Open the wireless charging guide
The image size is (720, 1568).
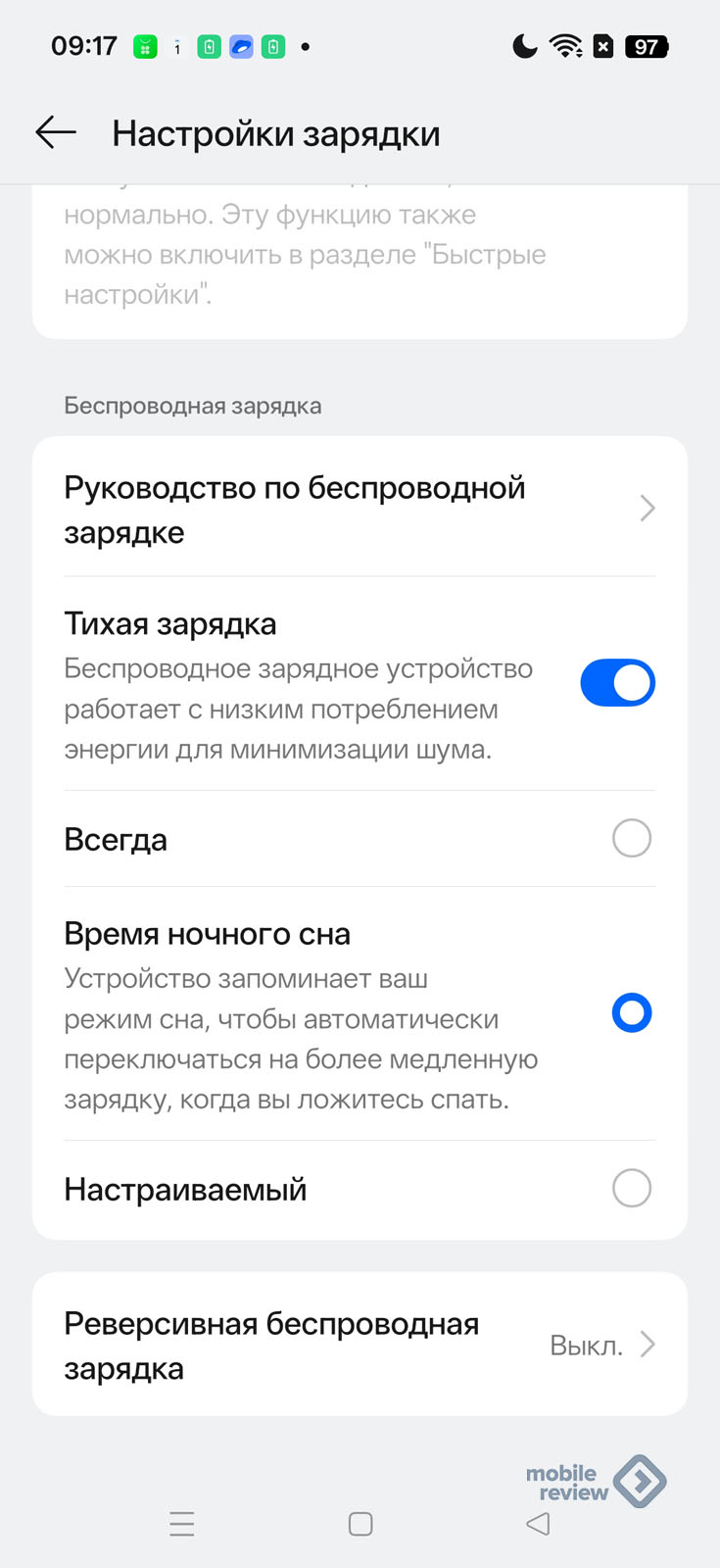click(x=359, y=509)
